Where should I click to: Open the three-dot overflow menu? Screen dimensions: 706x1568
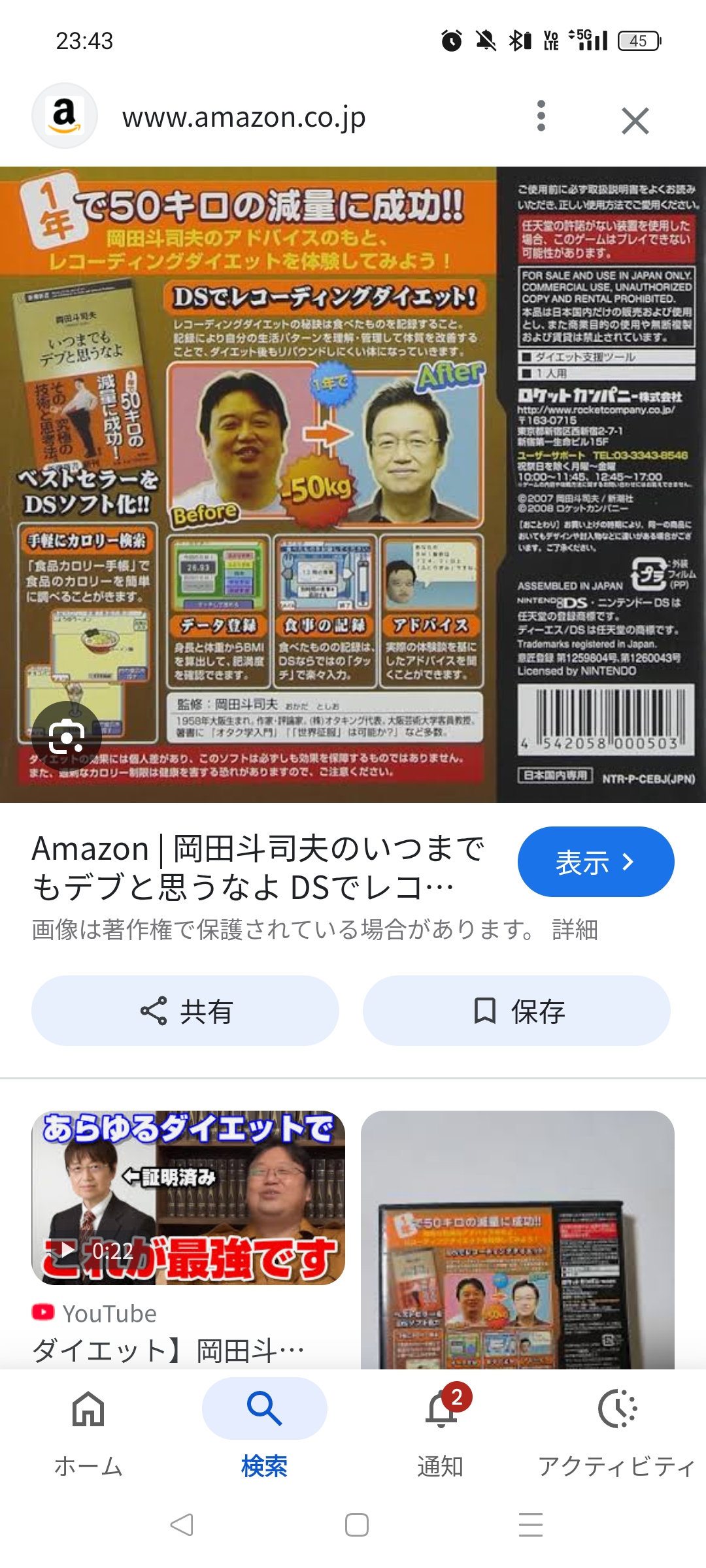click(541, 116)
